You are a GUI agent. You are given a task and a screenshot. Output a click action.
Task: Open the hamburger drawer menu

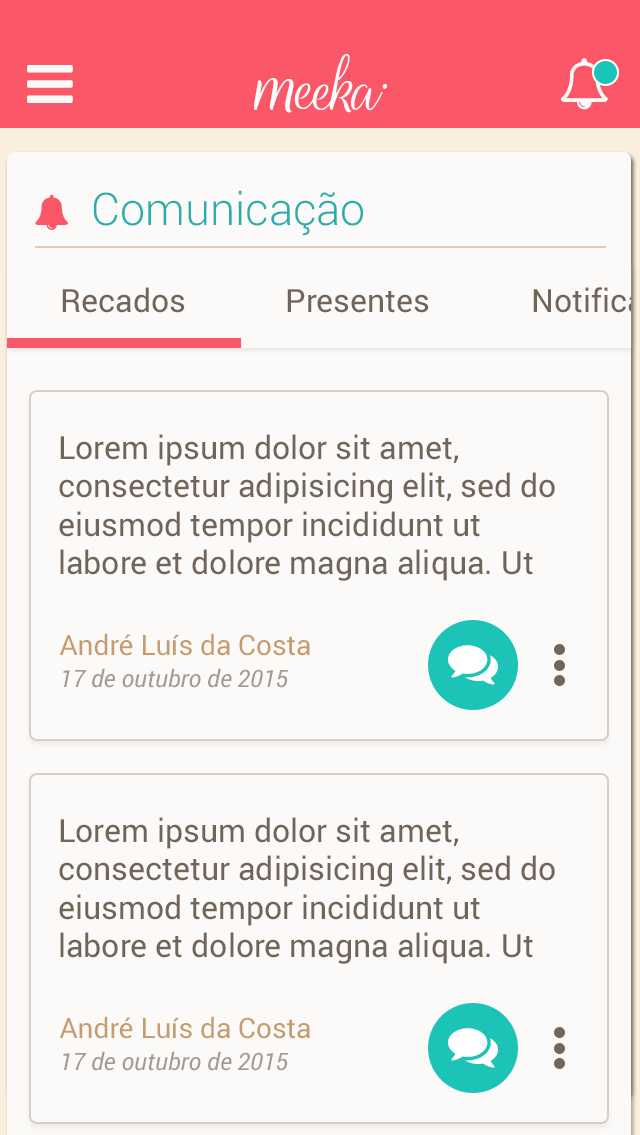pos(50,84)
